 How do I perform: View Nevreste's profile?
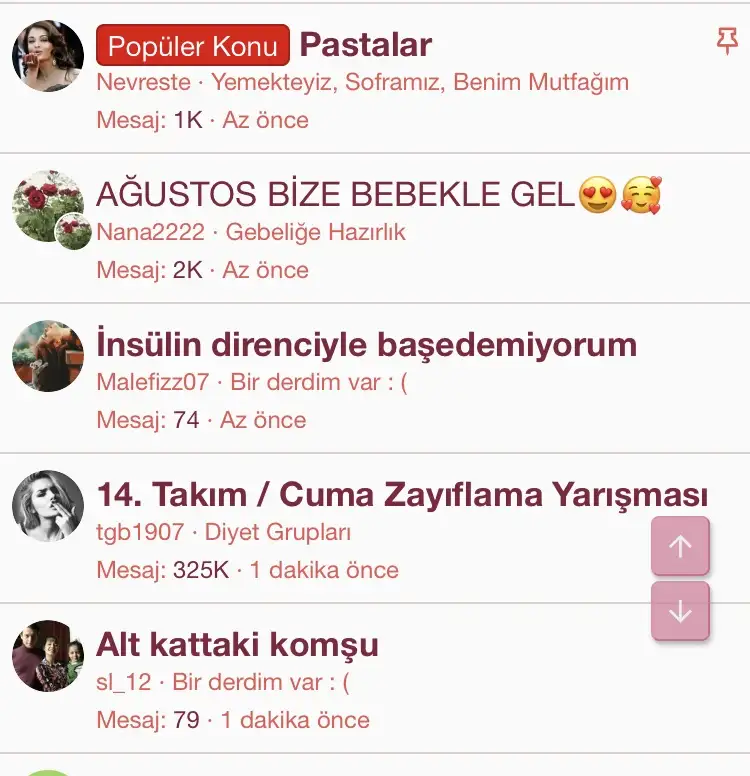(x=142, y=82)
